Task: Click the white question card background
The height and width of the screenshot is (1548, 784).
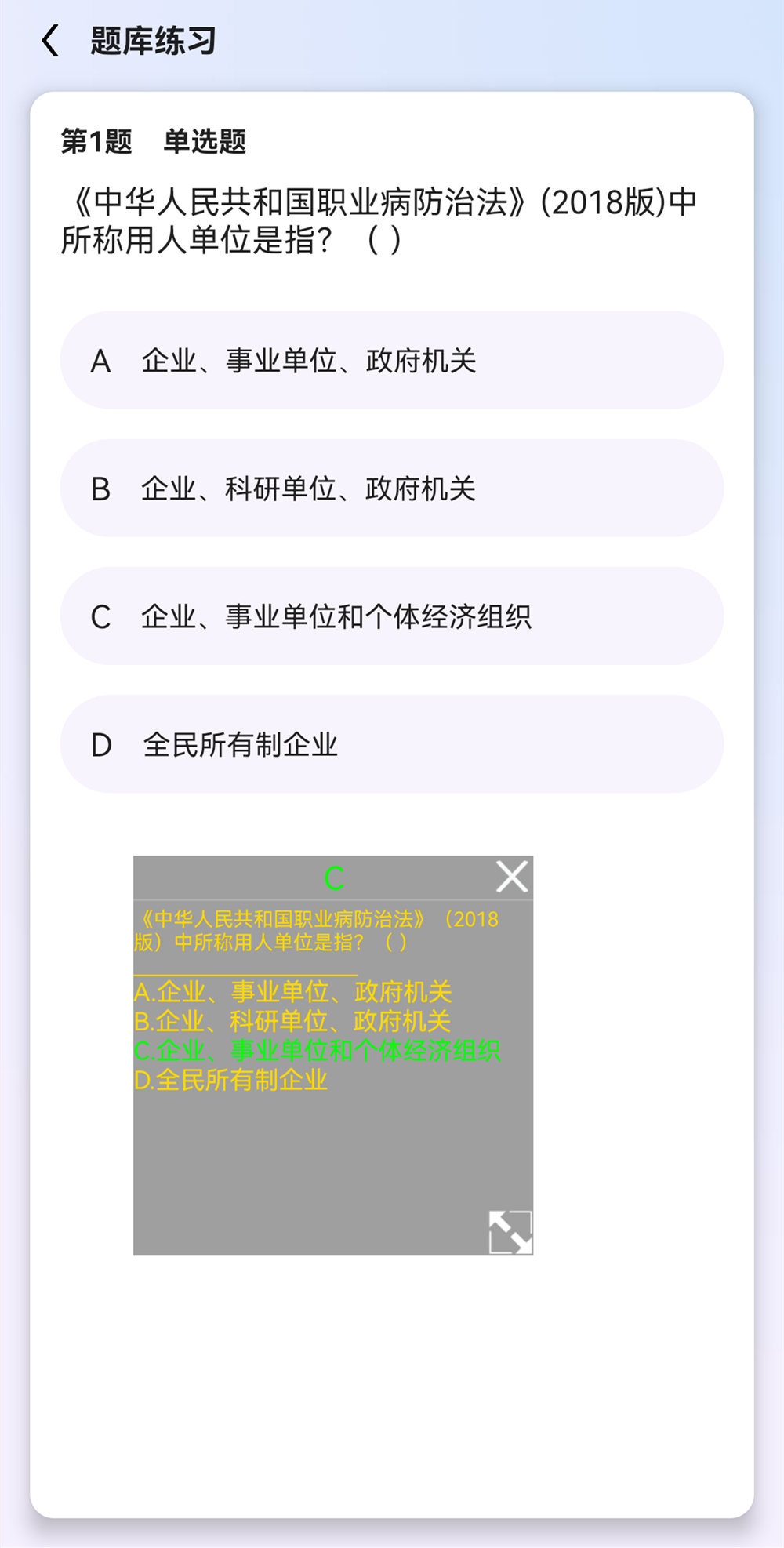Action: [x=392, y=1396]
